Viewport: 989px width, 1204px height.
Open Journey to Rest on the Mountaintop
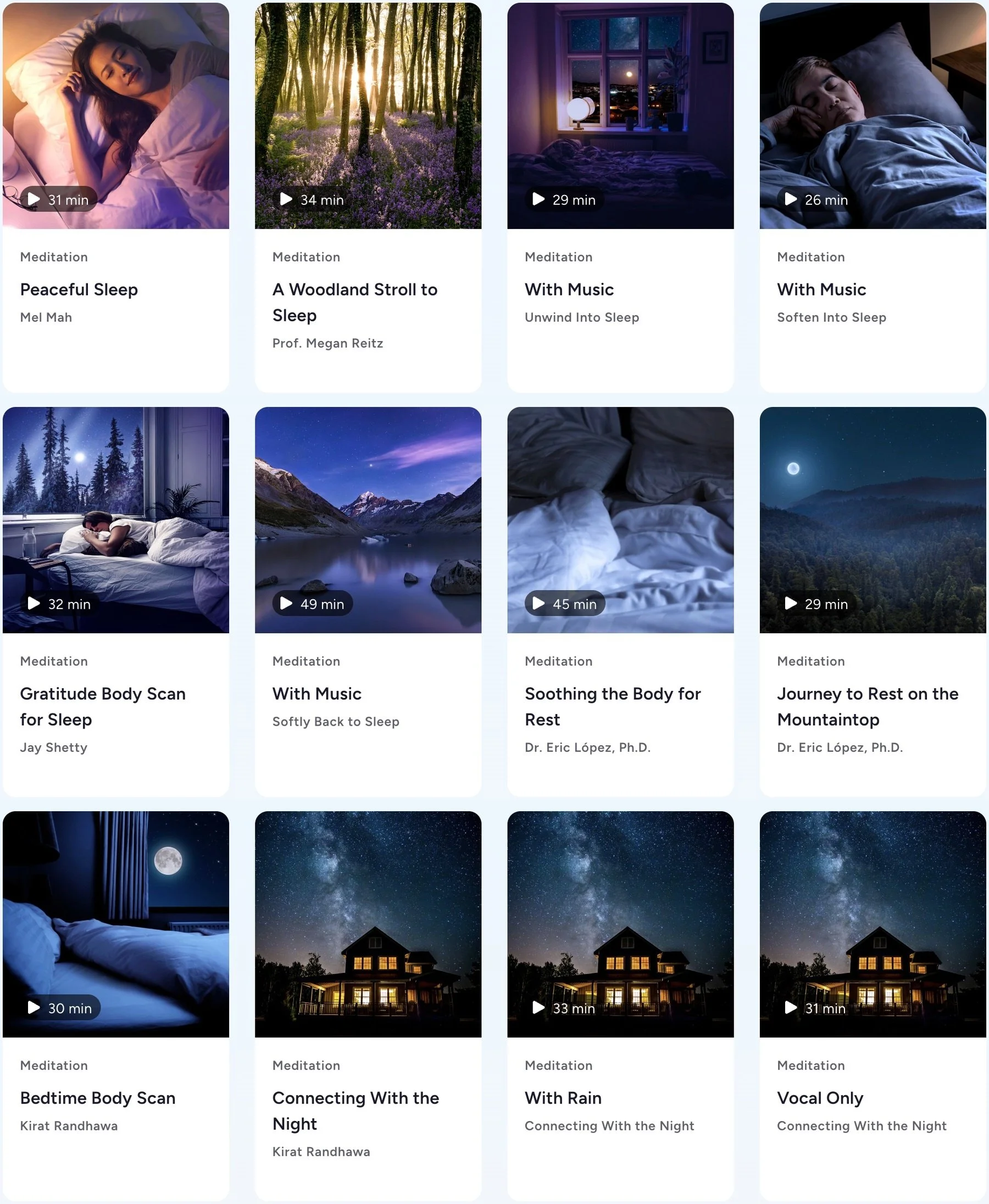click(873, 601)
